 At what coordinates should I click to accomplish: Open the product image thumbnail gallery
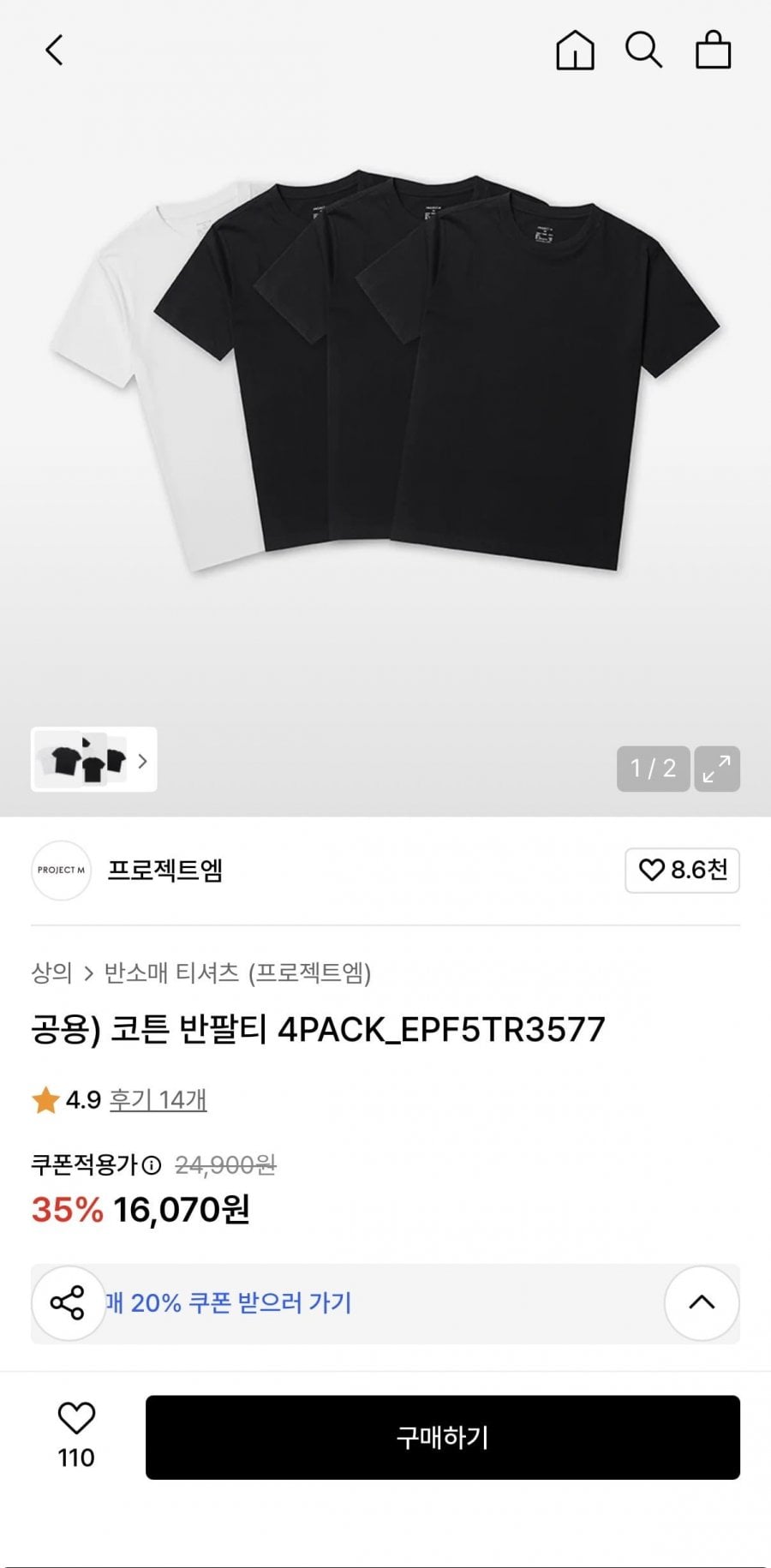click(94, 760)
